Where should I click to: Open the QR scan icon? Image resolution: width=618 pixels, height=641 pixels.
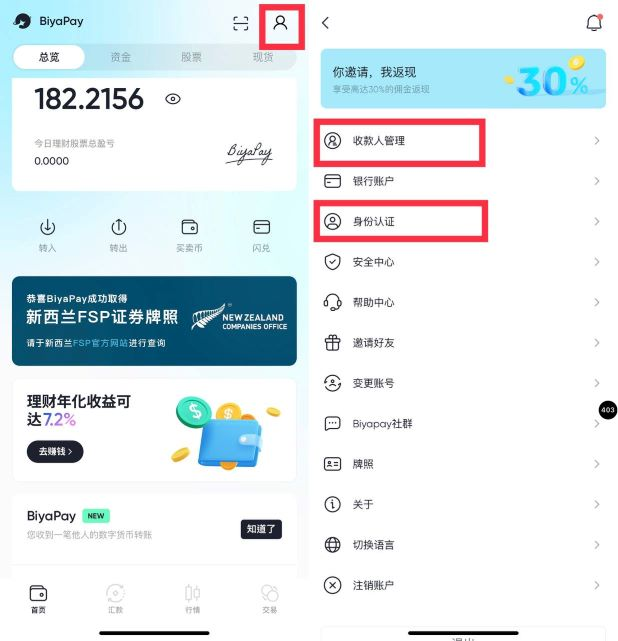click(x=240, y=24)
